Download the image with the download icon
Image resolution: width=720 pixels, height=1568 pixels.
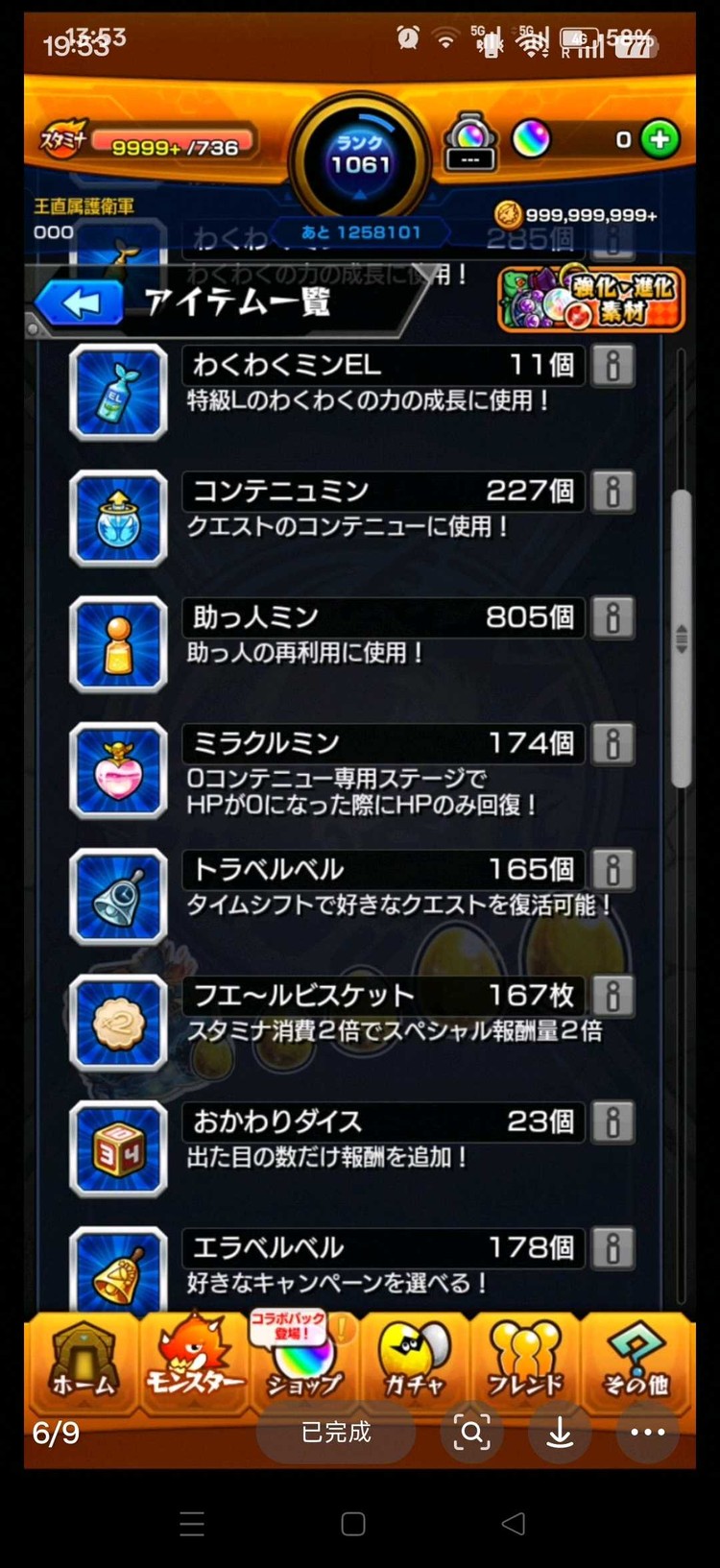(x=560, y=1432)
